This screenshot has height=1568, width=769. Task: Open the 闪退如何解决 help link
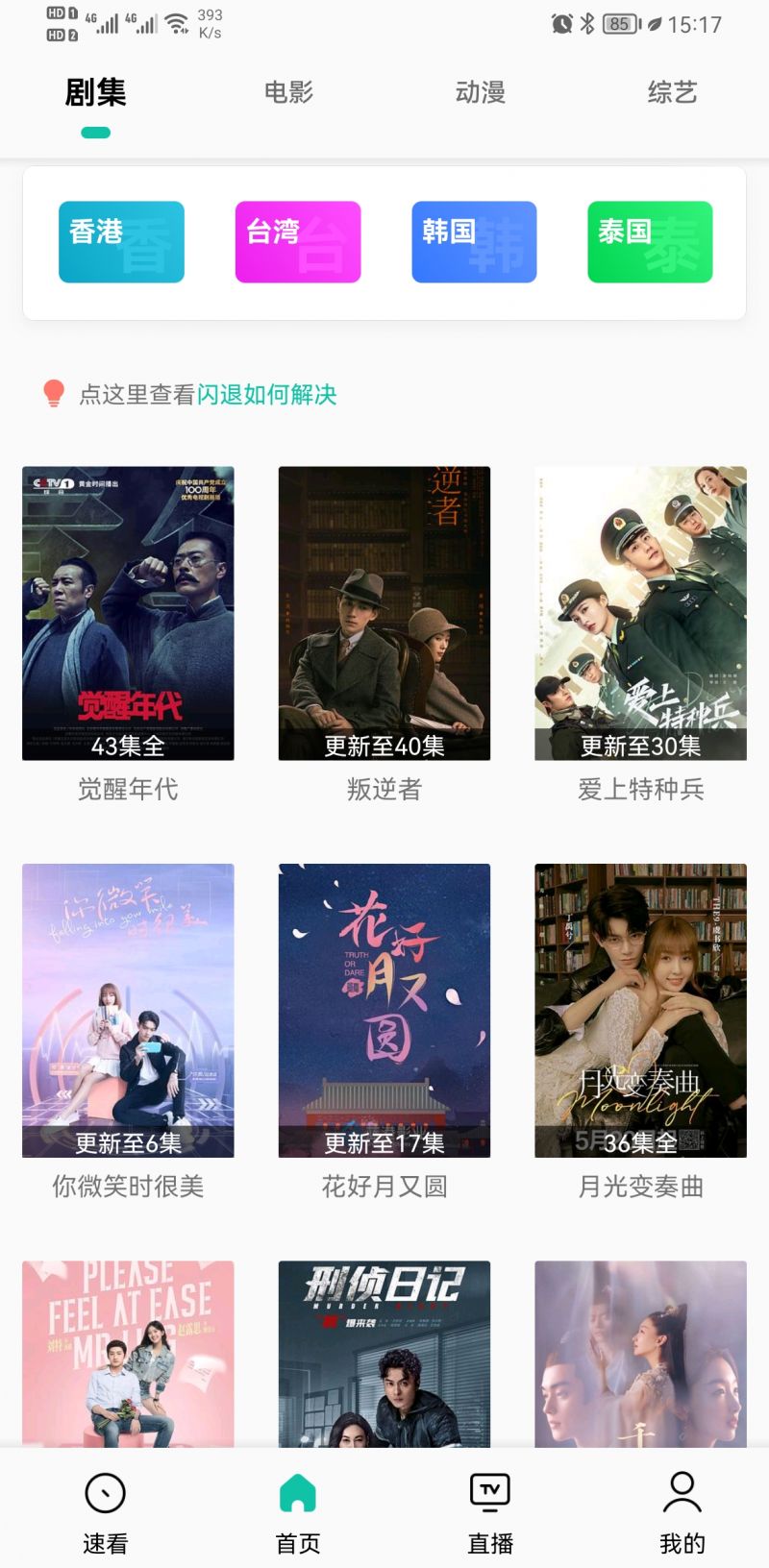coord(266,394)
